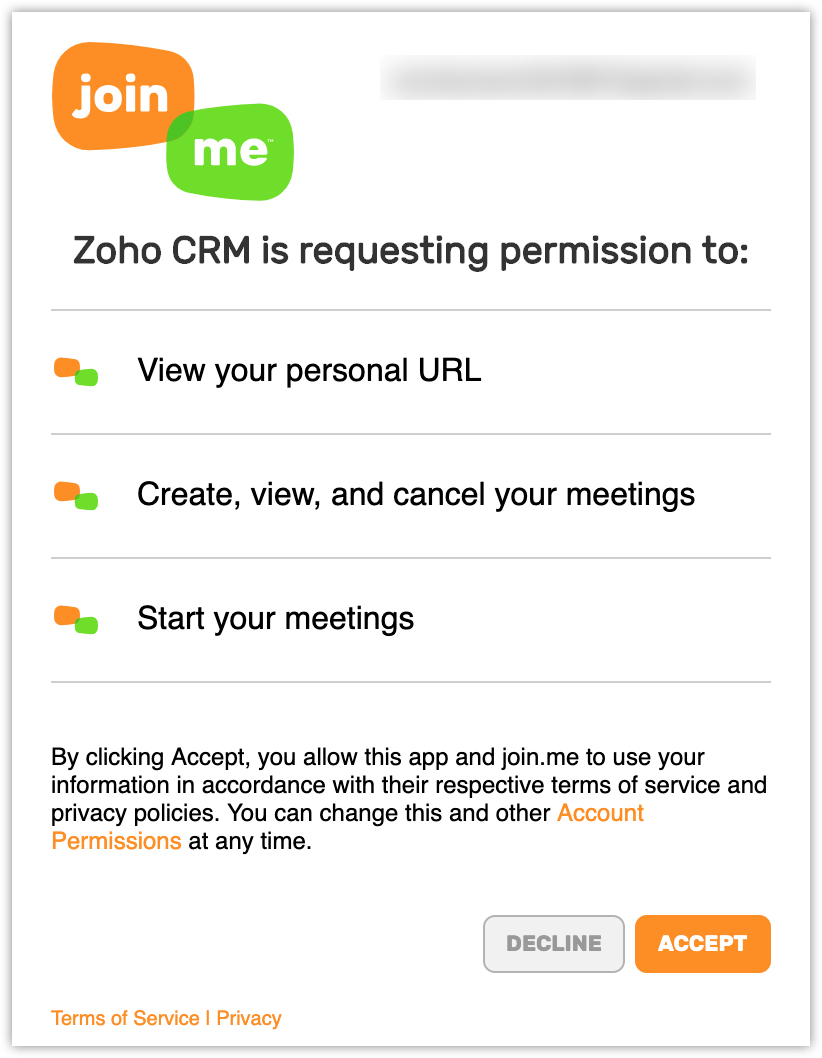The image size is (822, 1058).
Task: Decline the permission request
Action: (553, 943)
